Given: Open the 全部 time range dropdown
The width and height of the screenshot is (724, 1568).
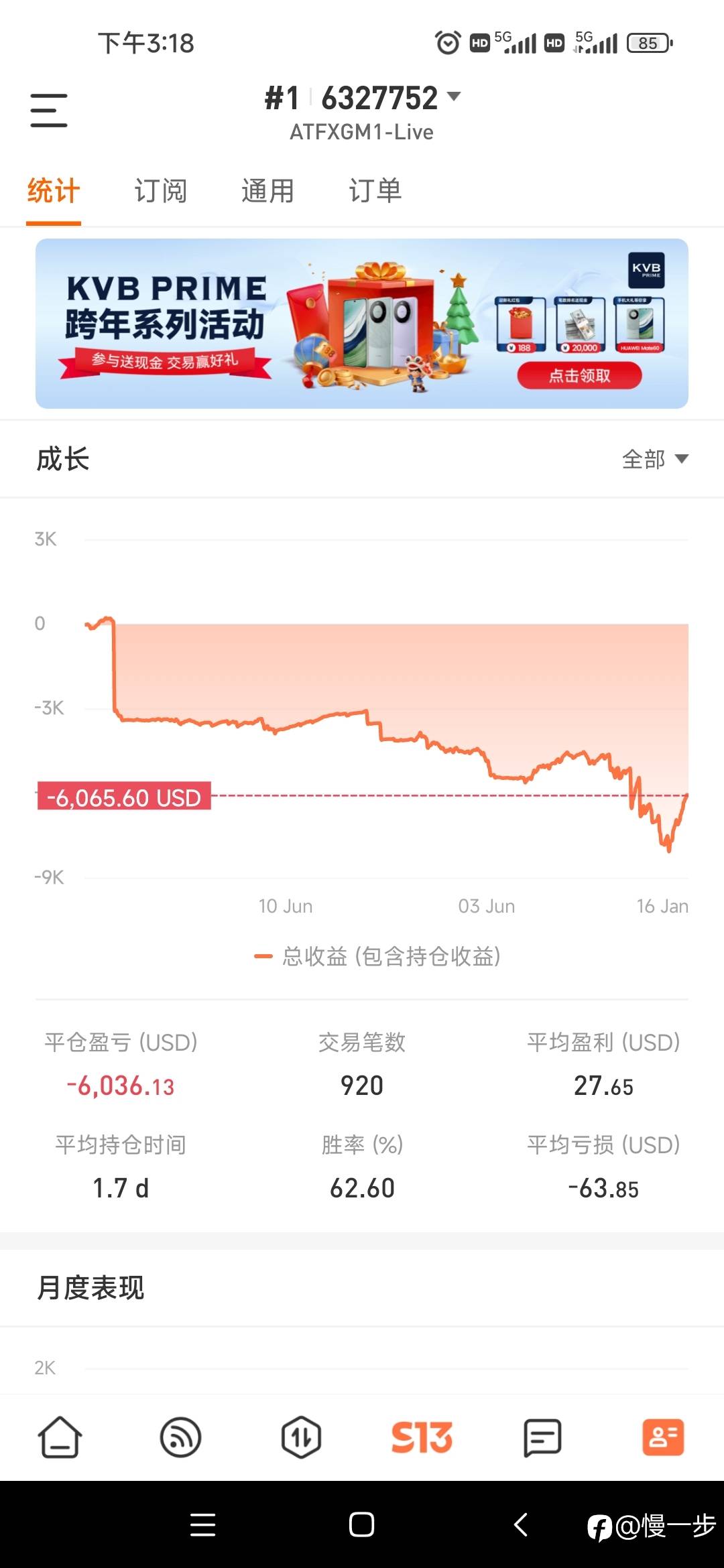Looking at the screenshot, I should pyautogui.click(x=655, y=459).
